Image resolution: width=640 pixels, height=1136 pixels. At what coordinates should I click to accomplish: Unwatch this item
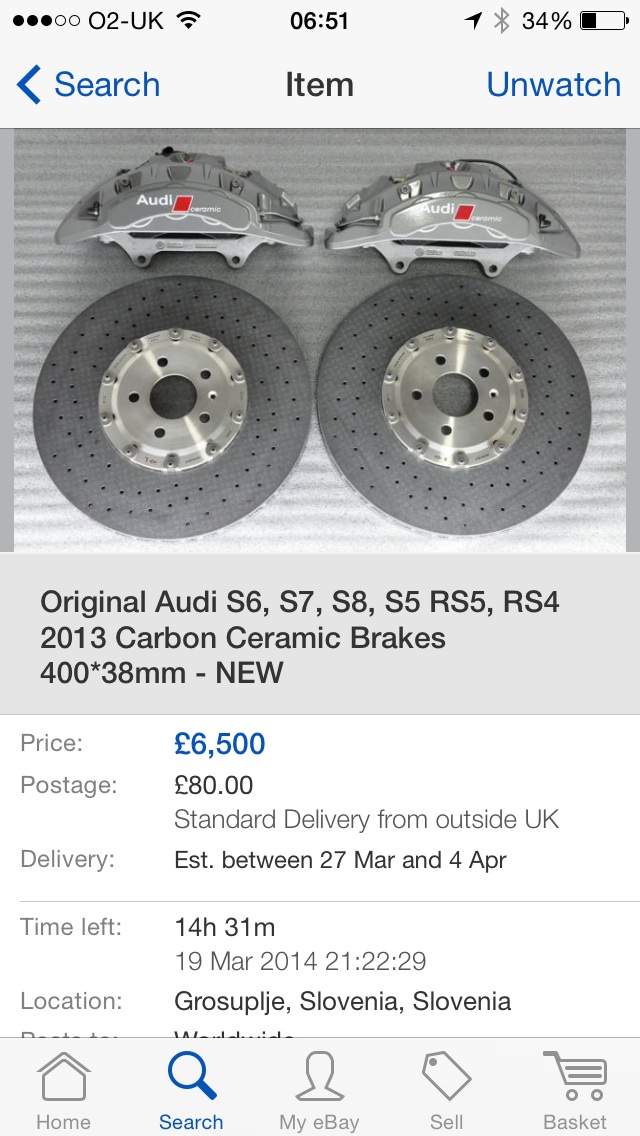tap(553, 85)
